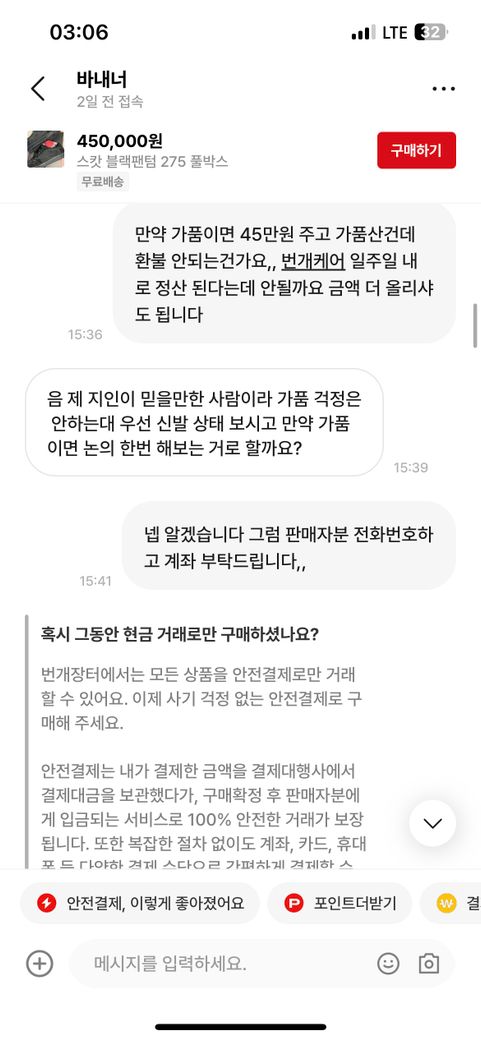
Task: Open 바내너's profile from the header
Action: pyautogui.click(x=102, y=79)
